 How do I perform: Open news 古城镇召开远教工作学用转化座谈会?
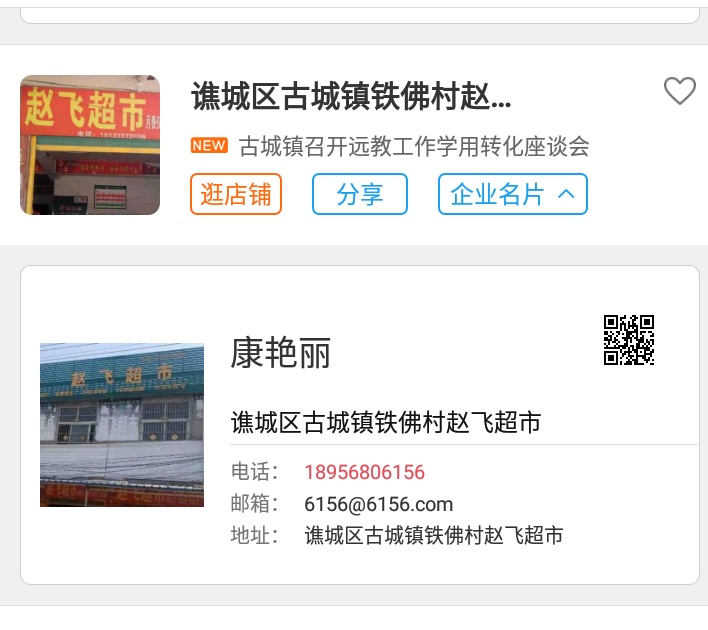[x=413, y=147]
